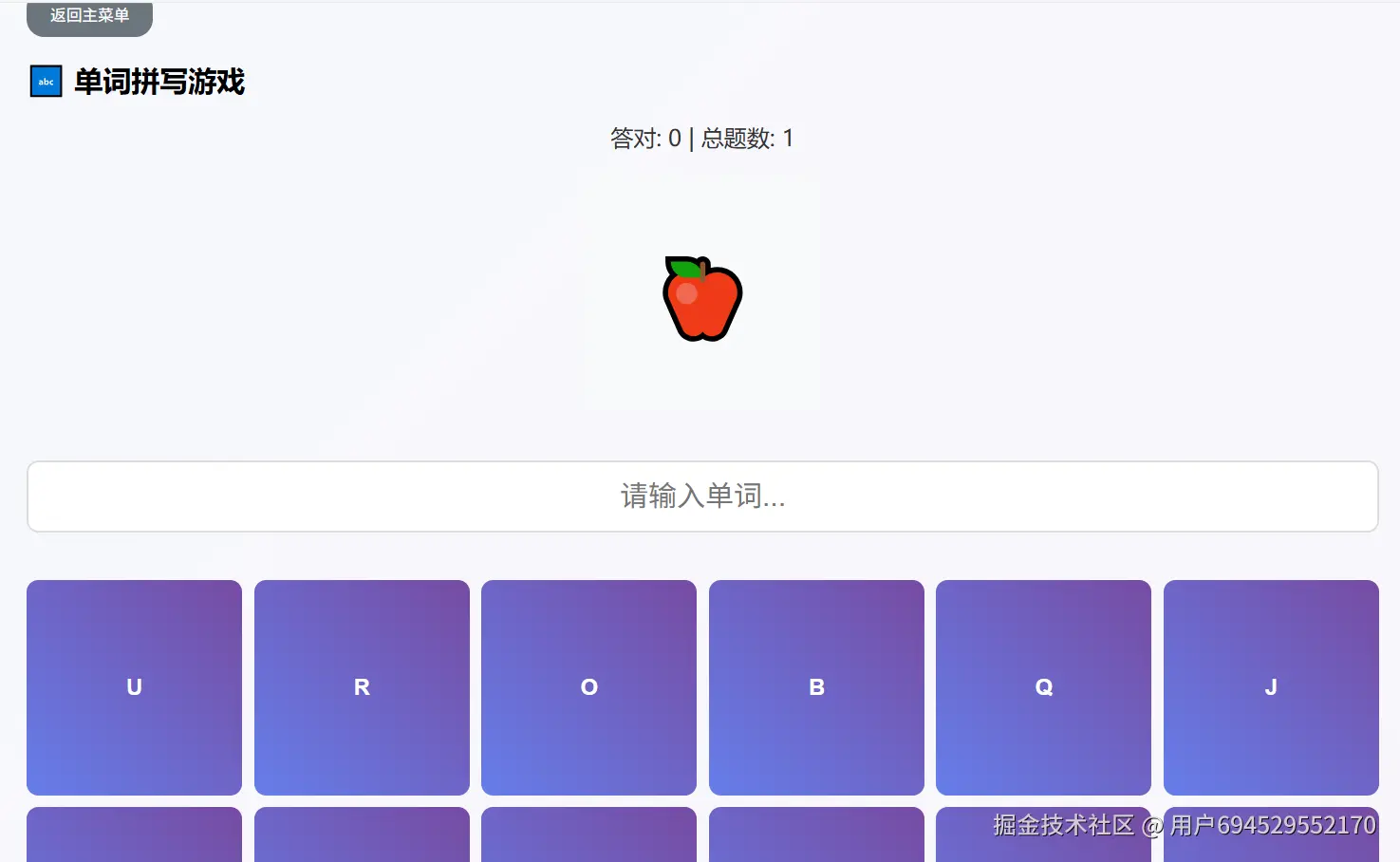This screenshot has height=862, width=1400.
Task: Pick the letter B tile
Action: pos(816,687)
